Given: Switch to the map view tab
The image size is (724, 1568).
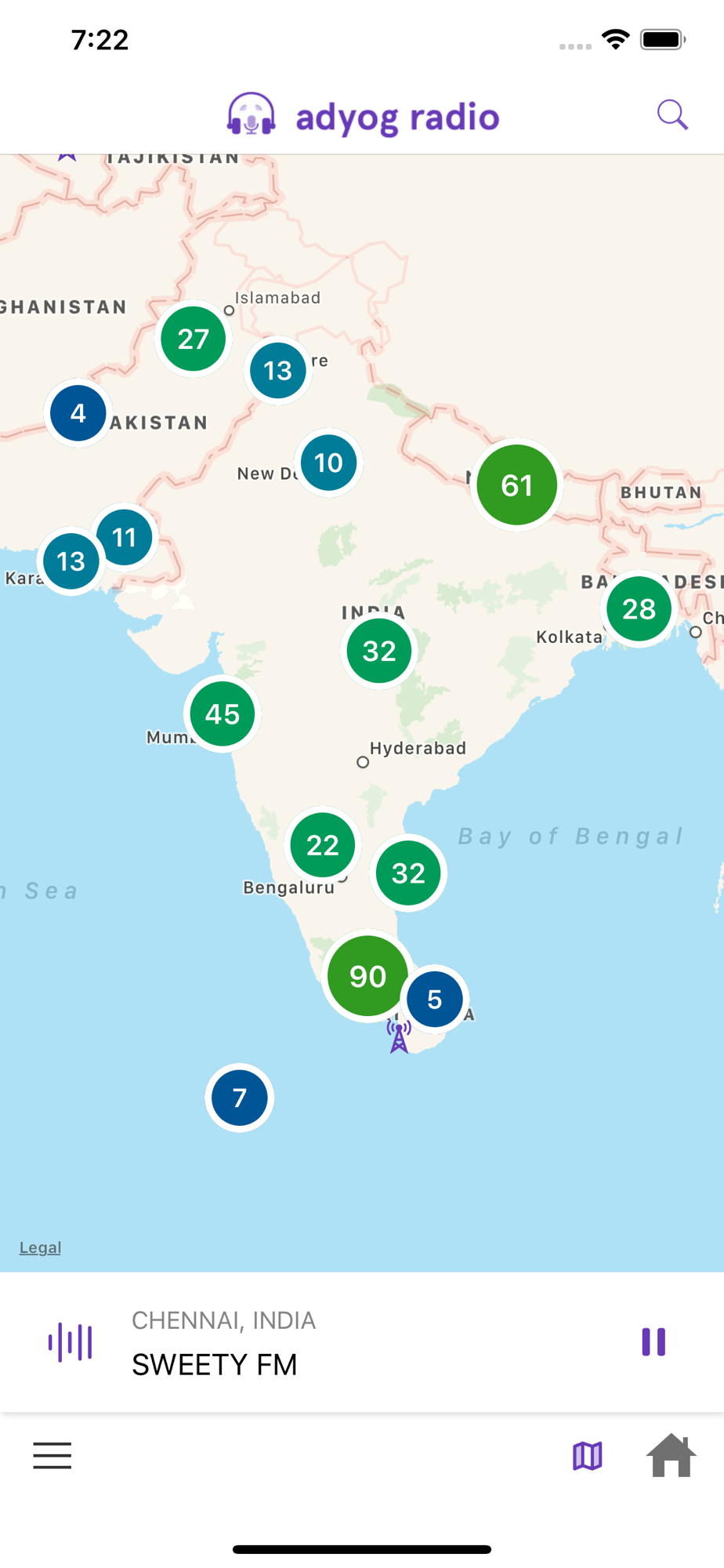Looking at the screenshot, I should pos(588,1456).
